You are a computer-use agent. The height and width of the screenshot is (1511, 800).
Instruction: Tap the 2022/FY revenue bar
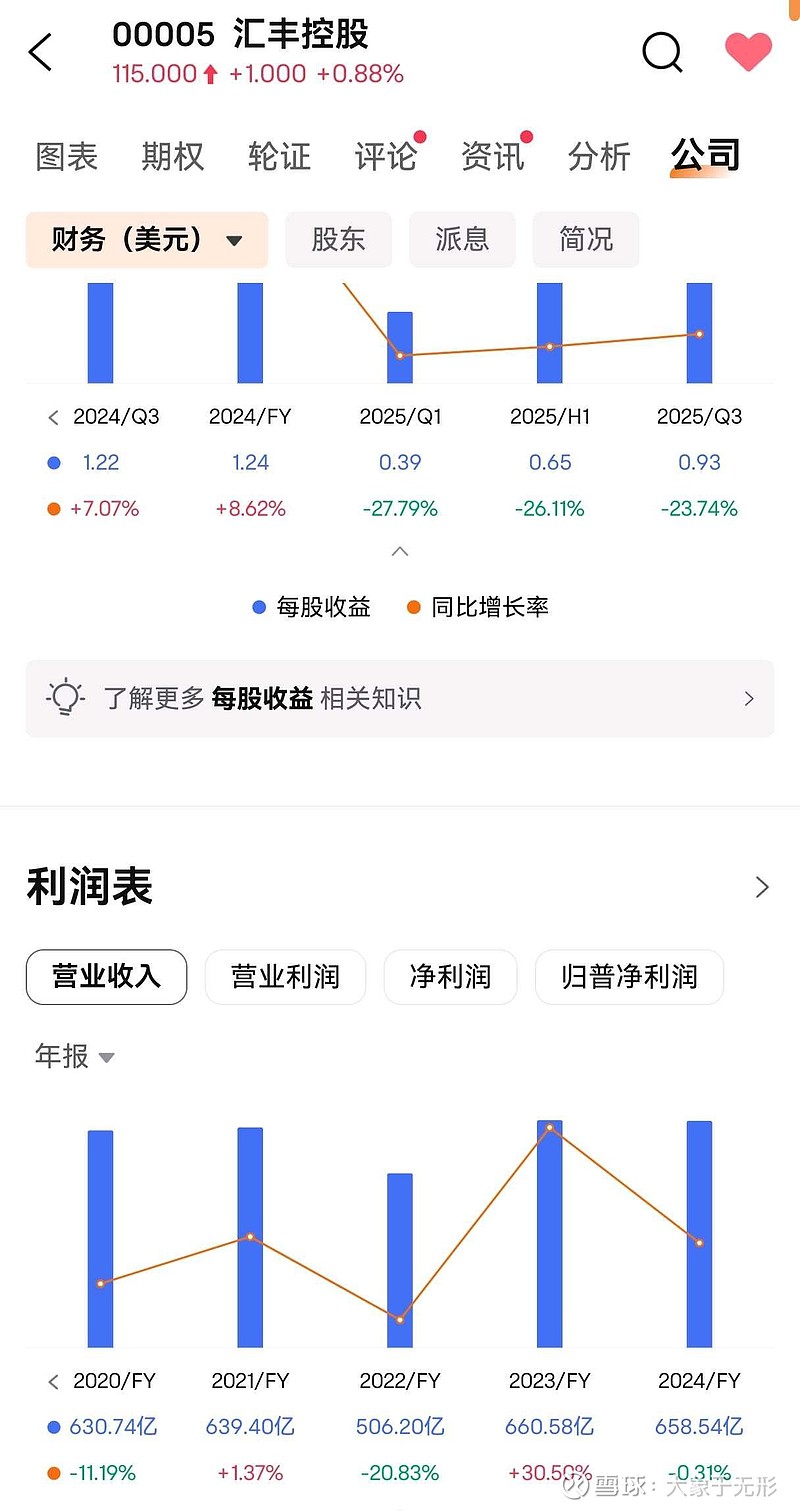tap(399, 1258)
